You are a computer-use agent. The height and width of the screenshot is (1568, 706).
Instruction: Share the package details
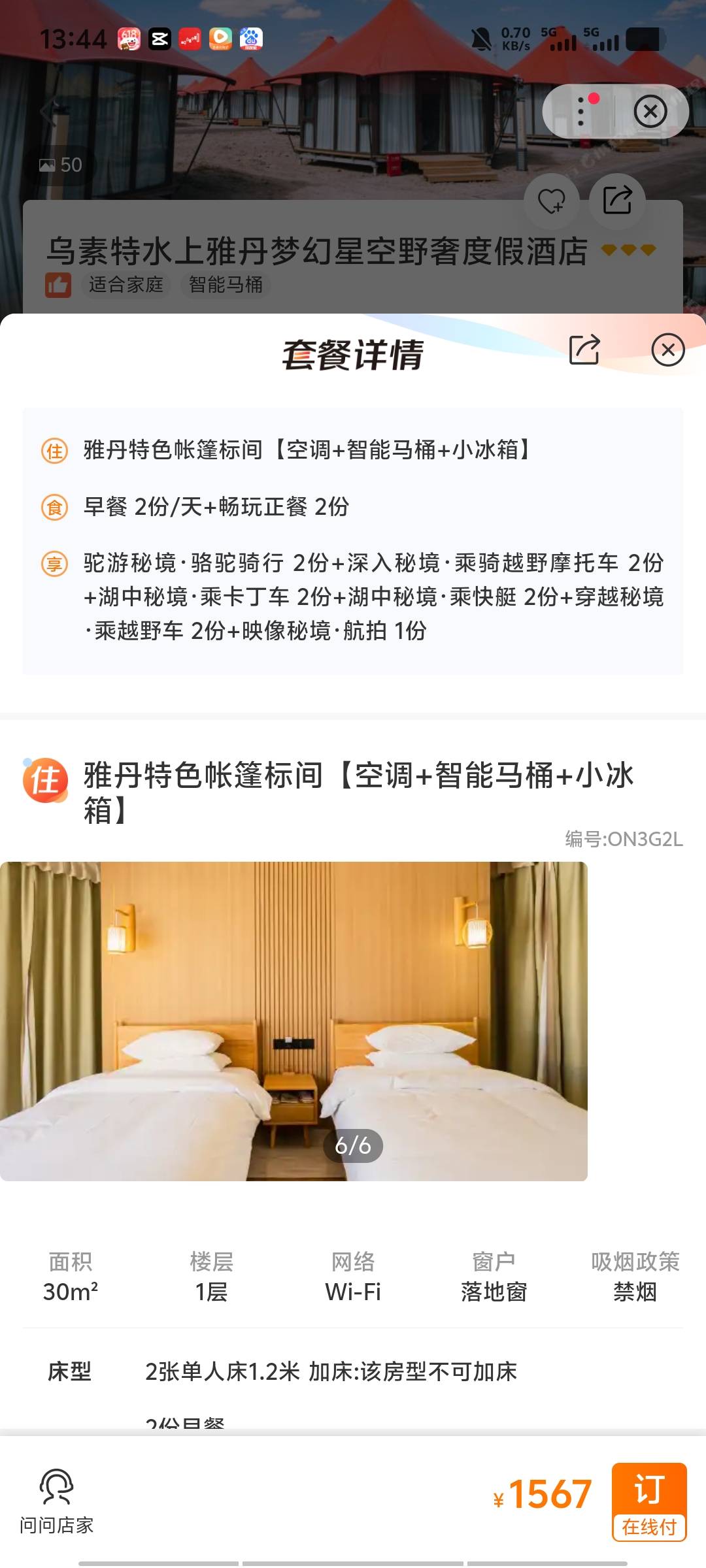(584, 350)
